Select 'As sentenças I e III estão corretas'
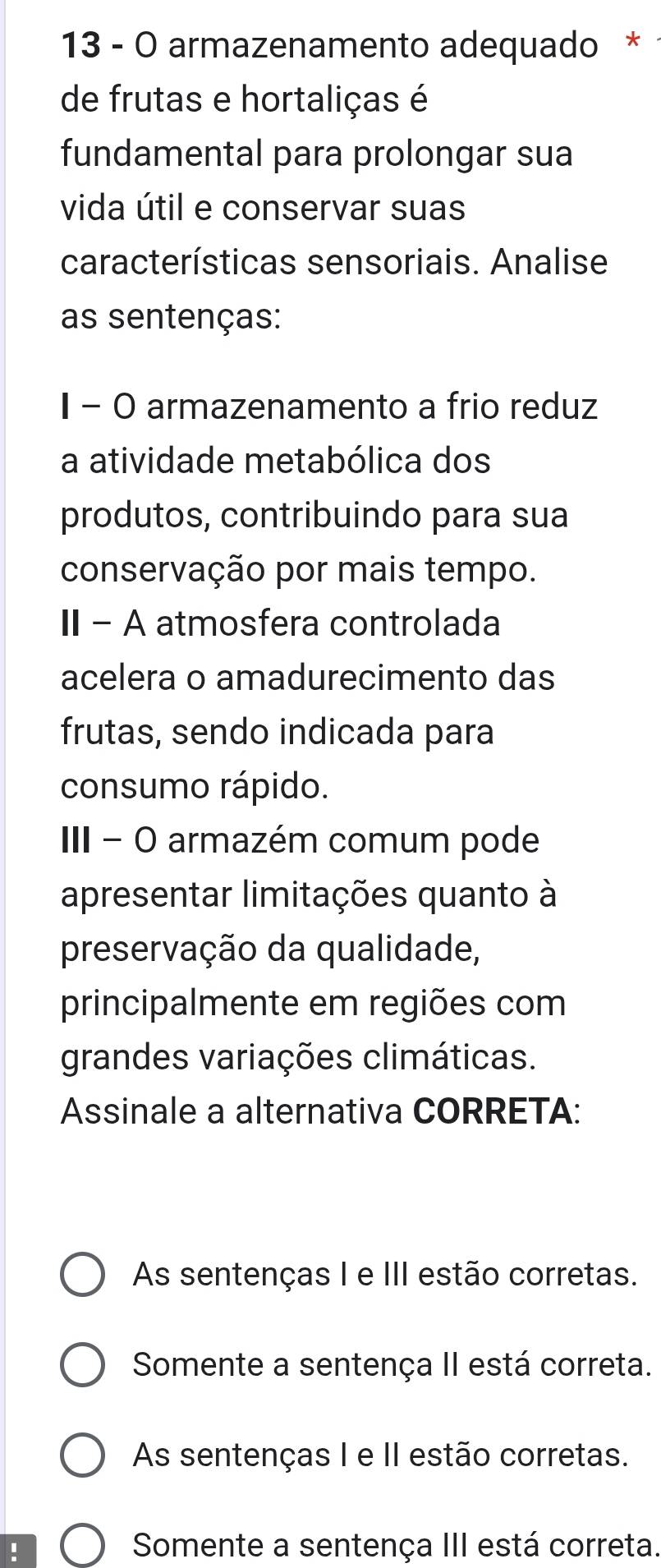 82,1275
